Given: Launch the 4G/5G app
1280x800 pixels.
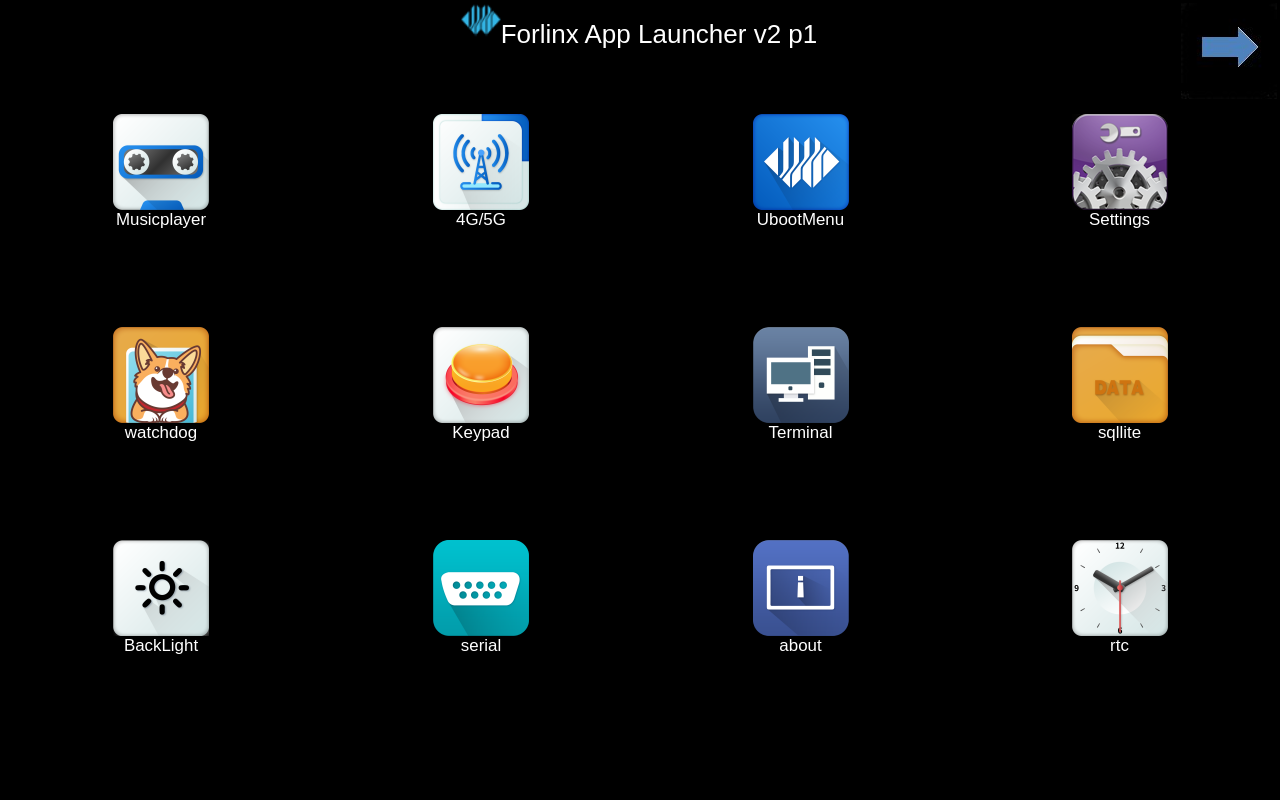Looking at the screenshot, I should [x=481, y=162].
